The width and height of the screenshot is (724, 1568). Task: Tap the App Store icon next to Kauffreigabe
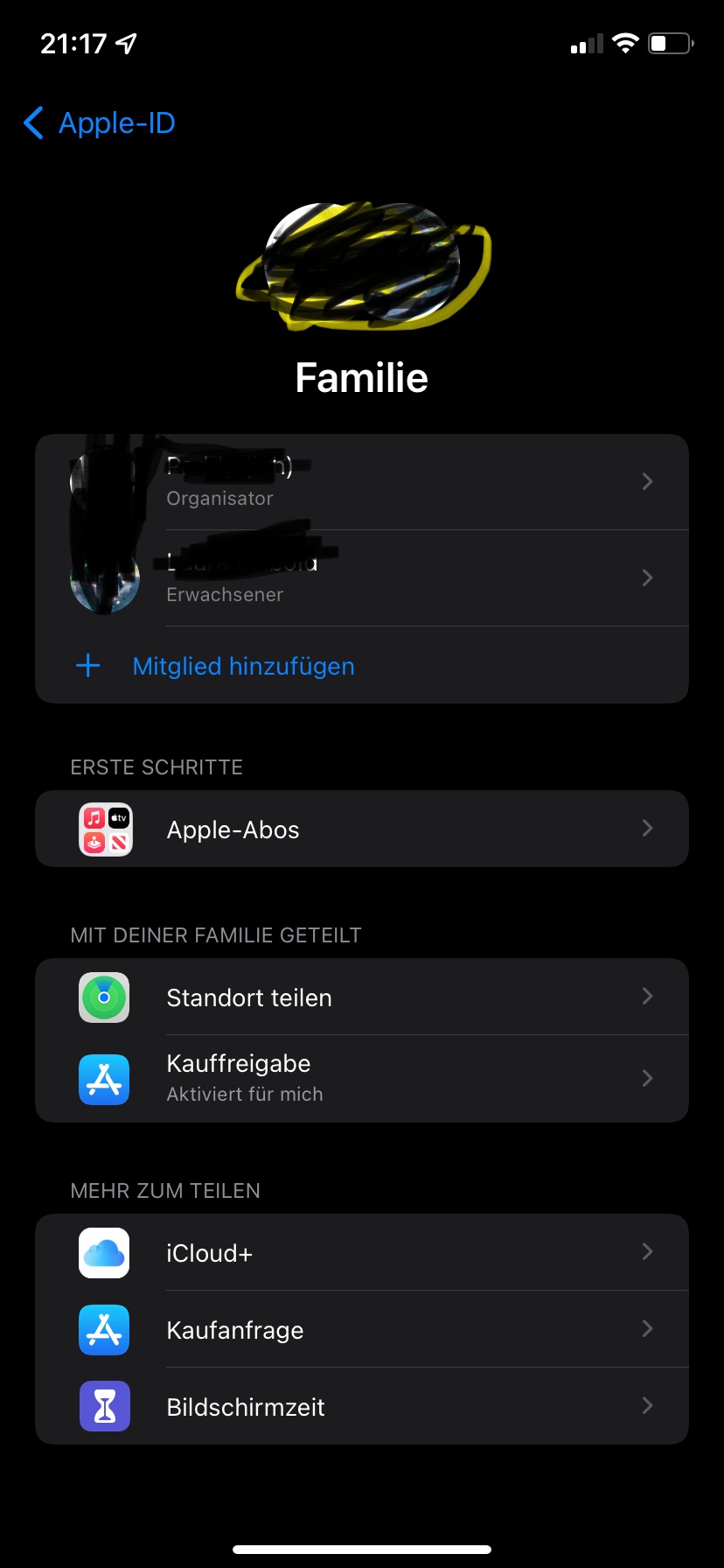[x=104, y=1078]
